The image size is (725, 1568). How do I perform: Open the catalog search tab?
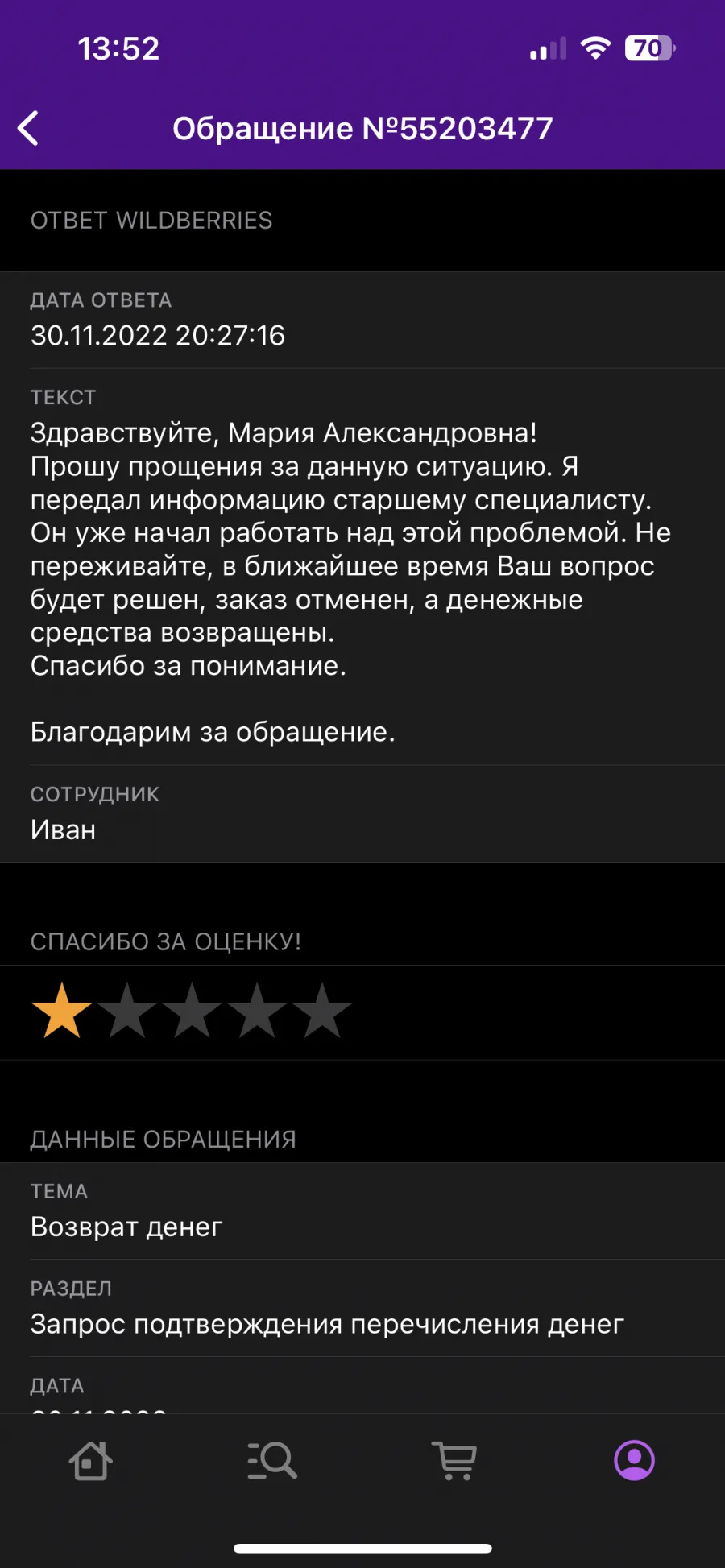pyautogui.click(x=272, y=1460)
